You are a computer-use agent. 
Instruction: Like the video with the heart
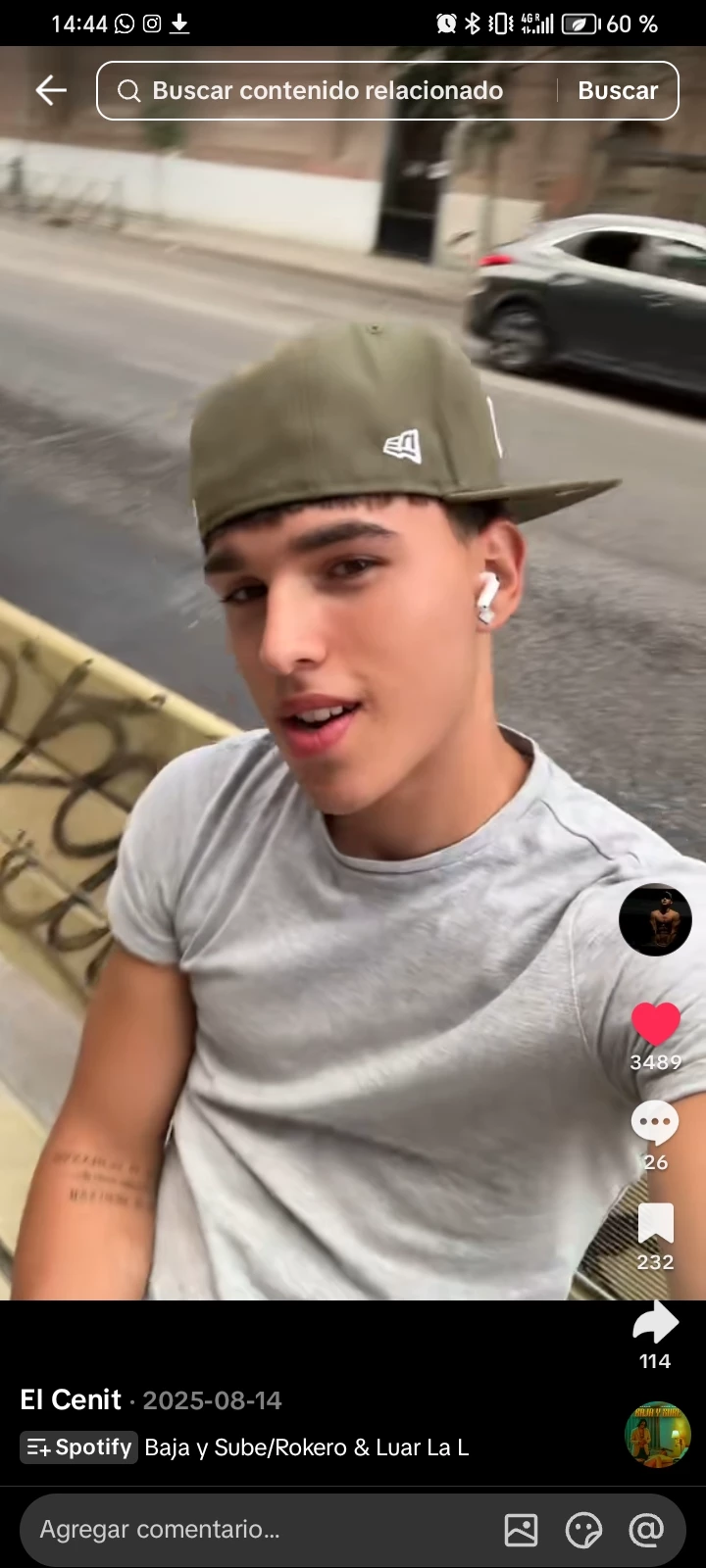coord(655,1024)
